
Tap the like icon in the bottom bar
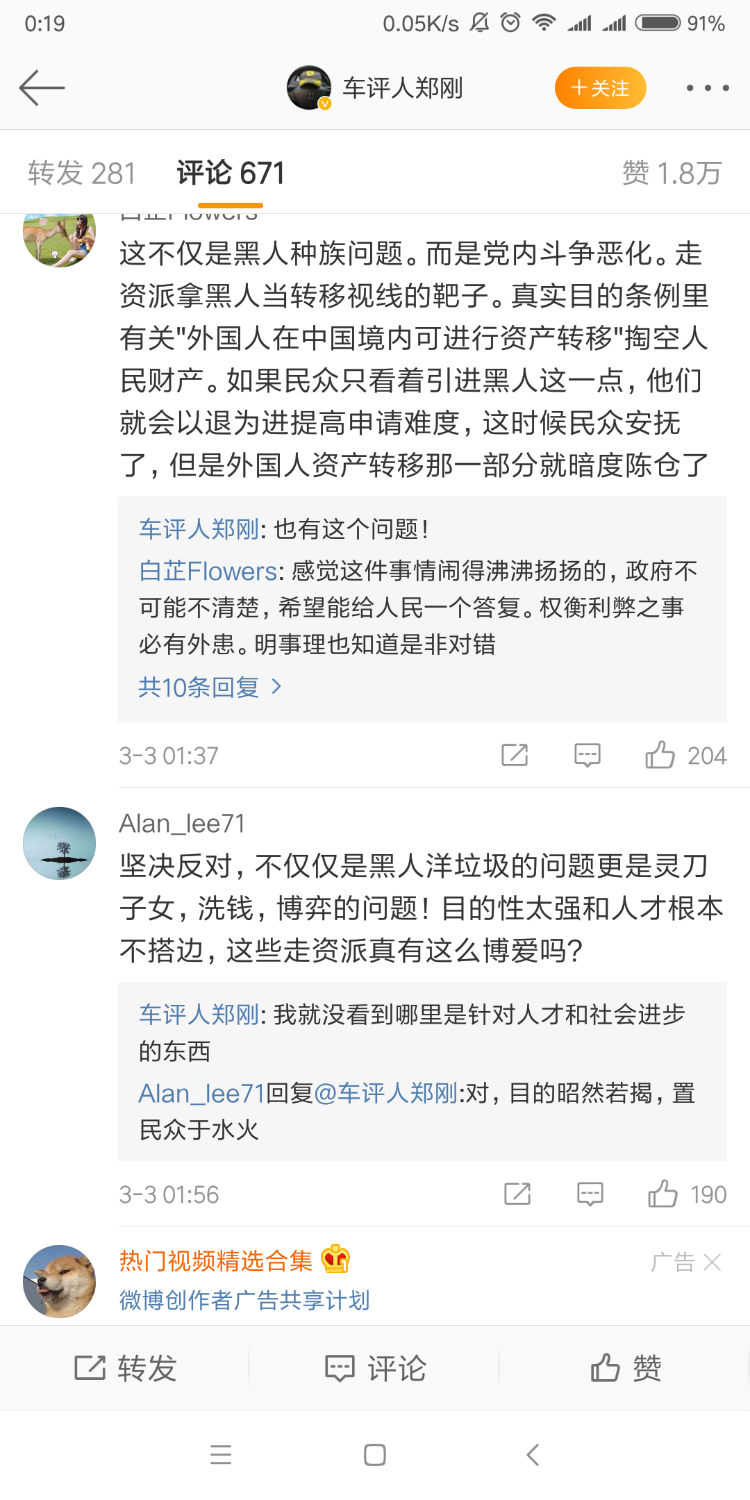[624, 1368]
